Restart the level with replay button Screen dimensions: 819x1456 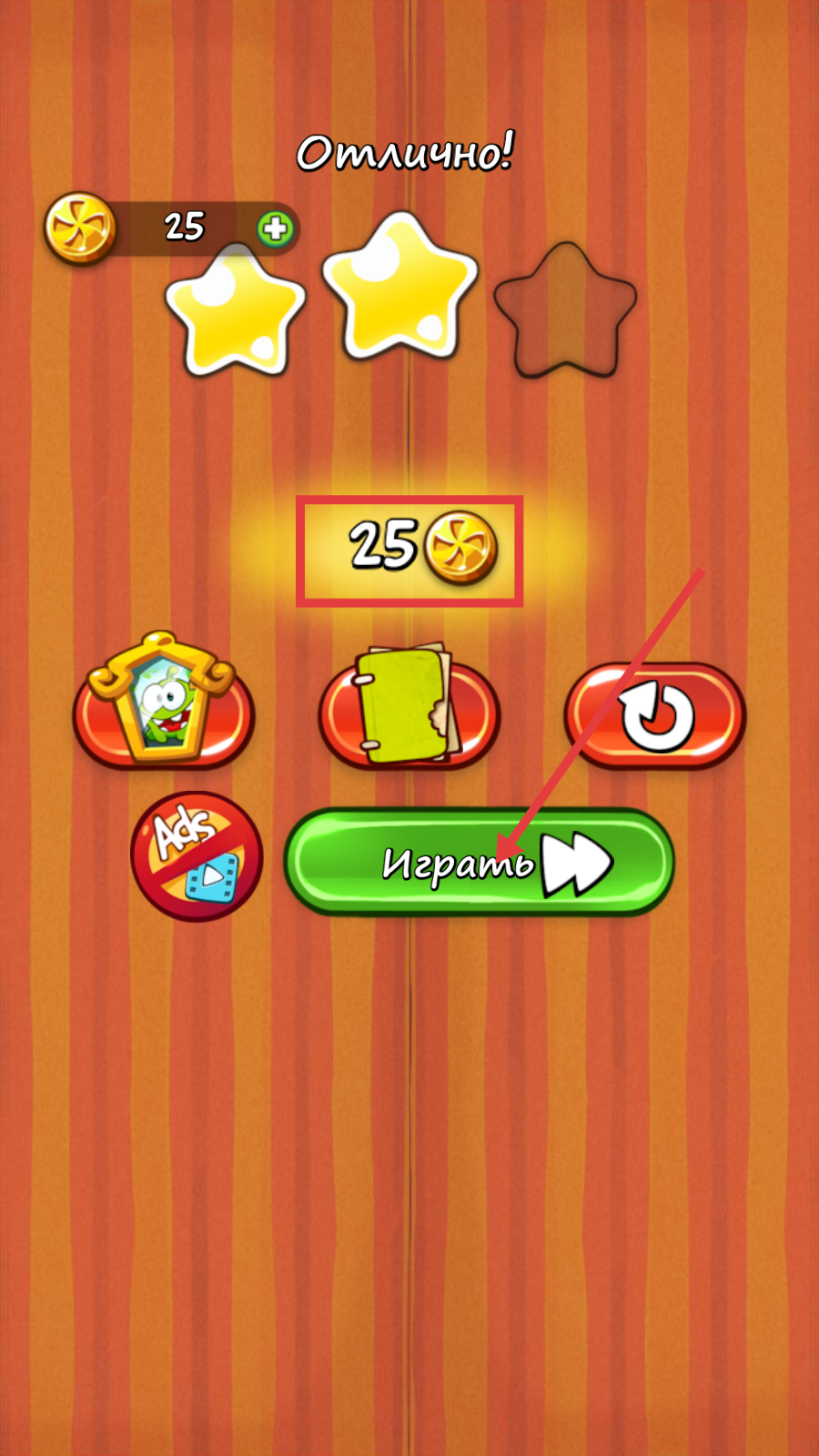(x=654, y=715)
